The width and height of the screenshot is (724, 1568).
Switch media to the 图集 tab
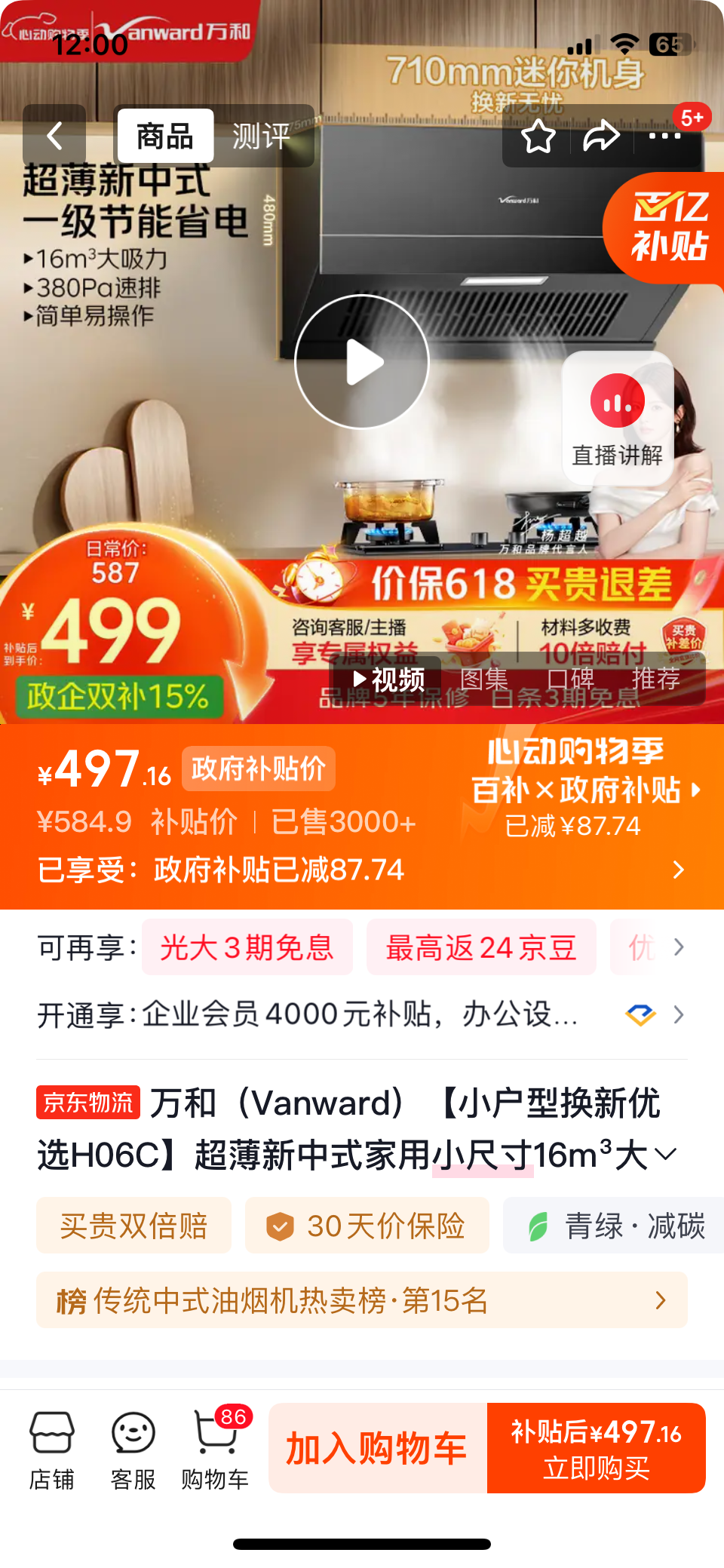click(x=484, y=680)
